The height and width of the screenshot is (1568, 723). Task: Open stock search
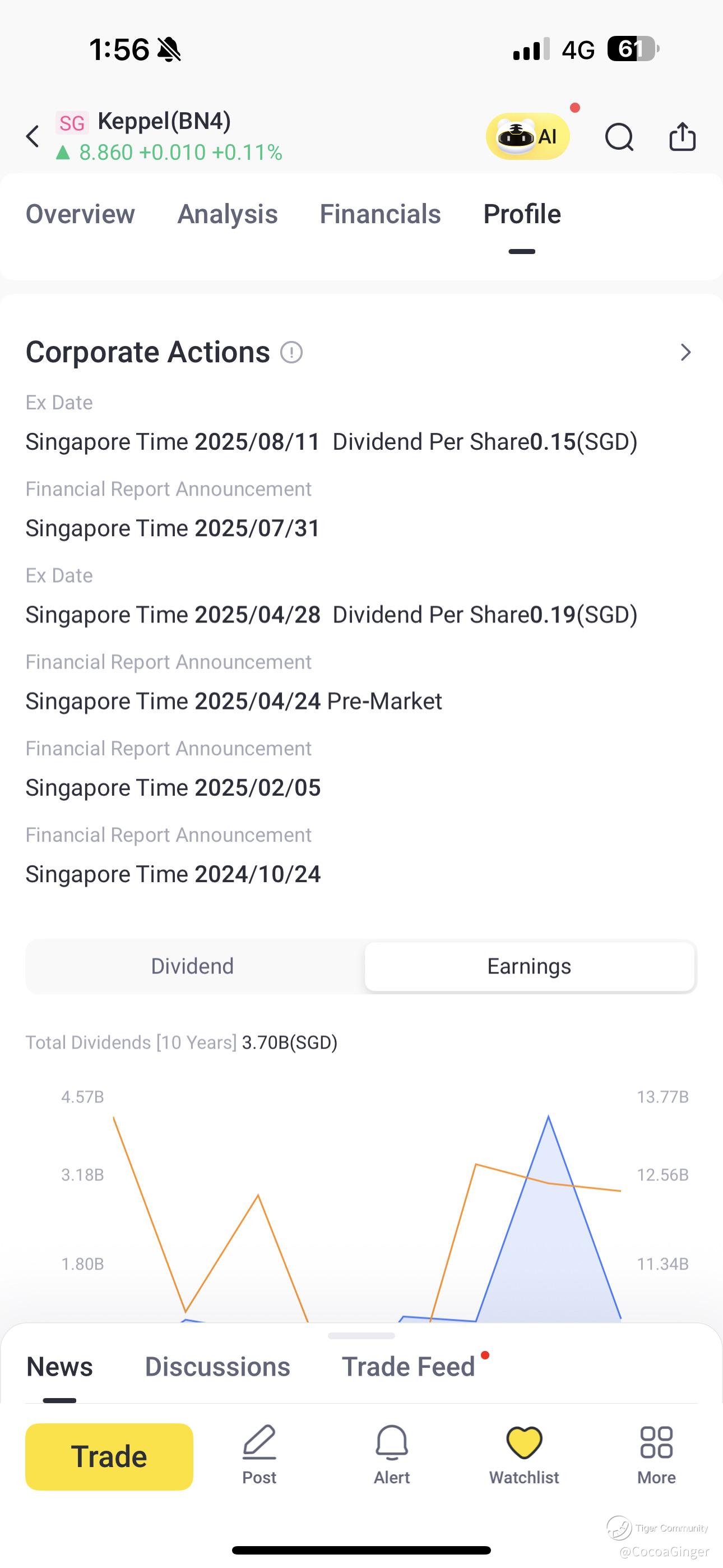coord(619,136)
